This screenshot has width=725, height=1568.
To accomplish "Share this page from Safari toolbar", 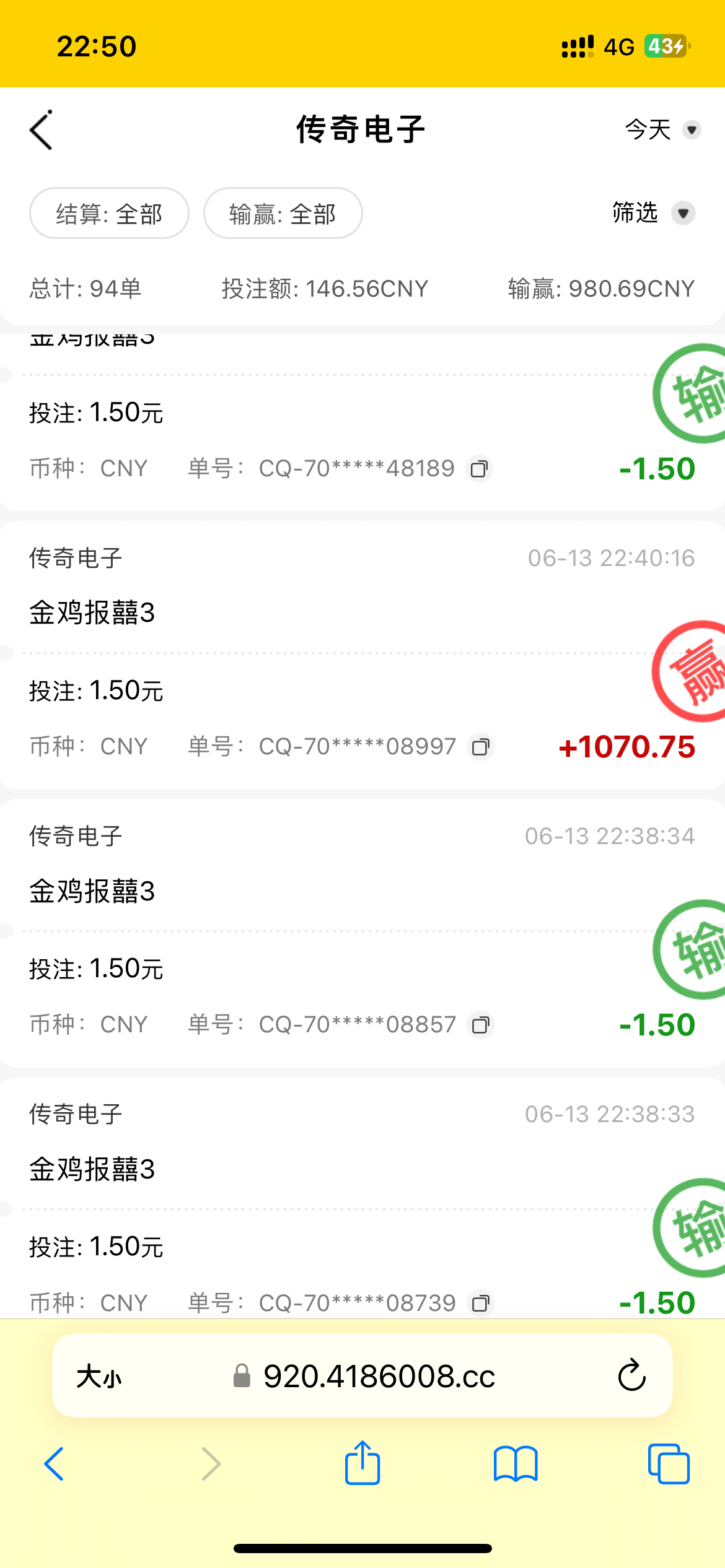I will coord(362,1463).
